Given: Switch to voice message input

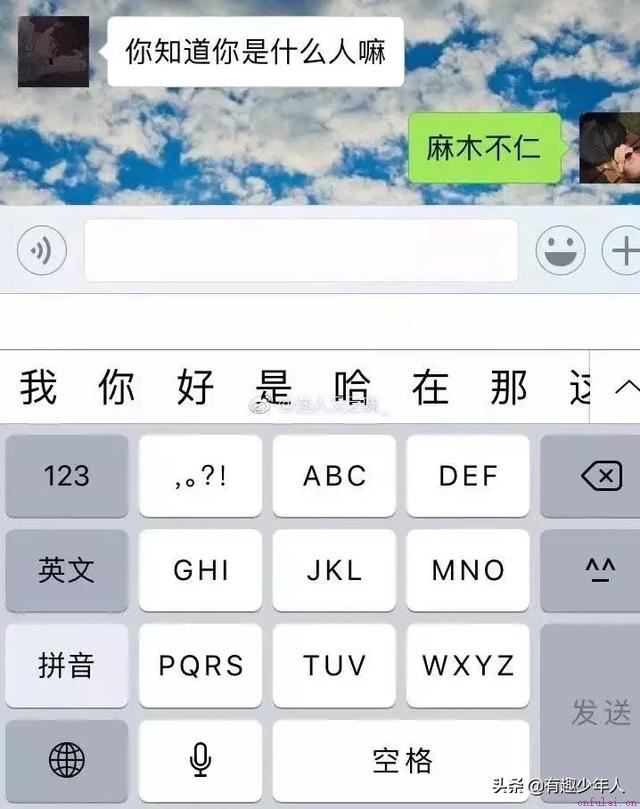Looking at the screenshot, I should coord(42,250).
